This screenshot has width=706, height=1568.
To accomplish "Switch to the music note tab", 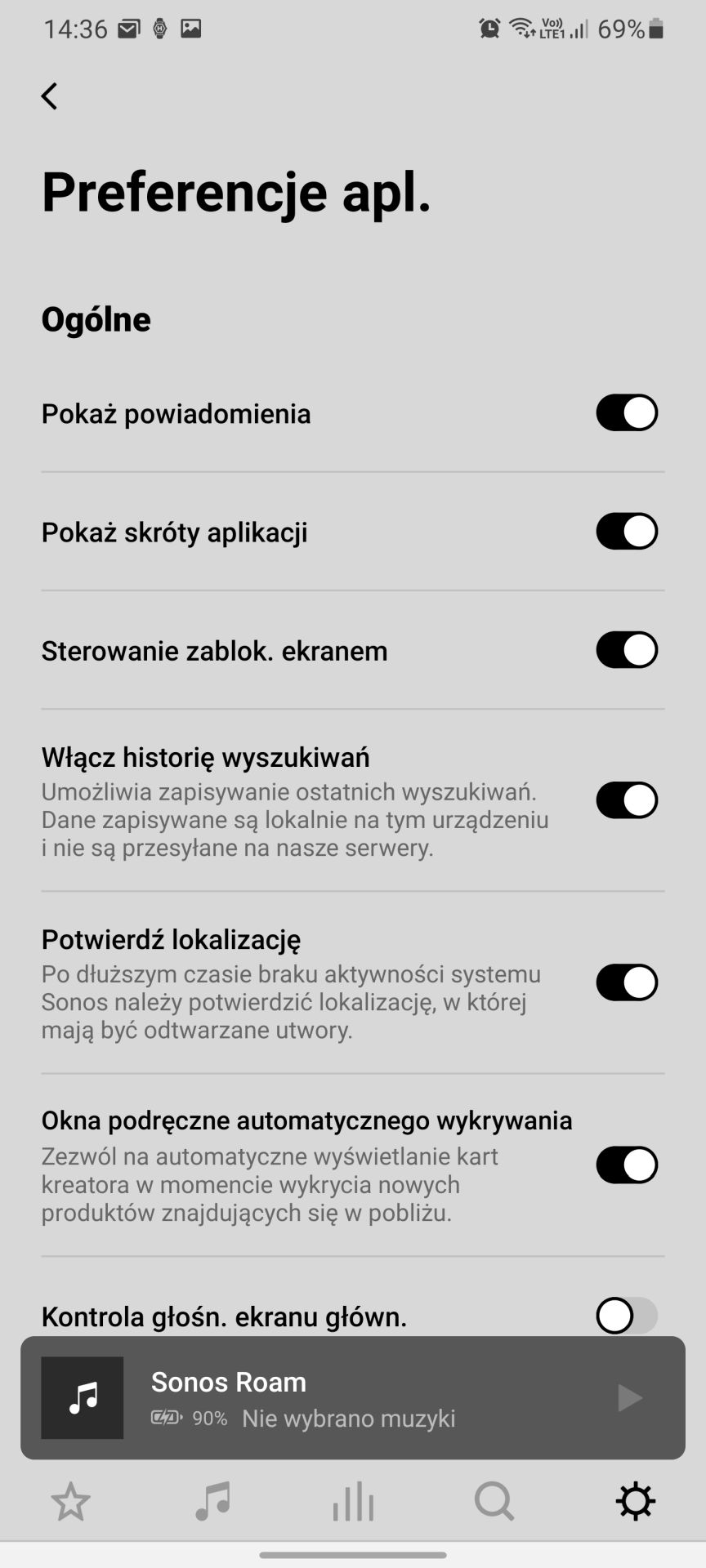I will [212, 1501].
